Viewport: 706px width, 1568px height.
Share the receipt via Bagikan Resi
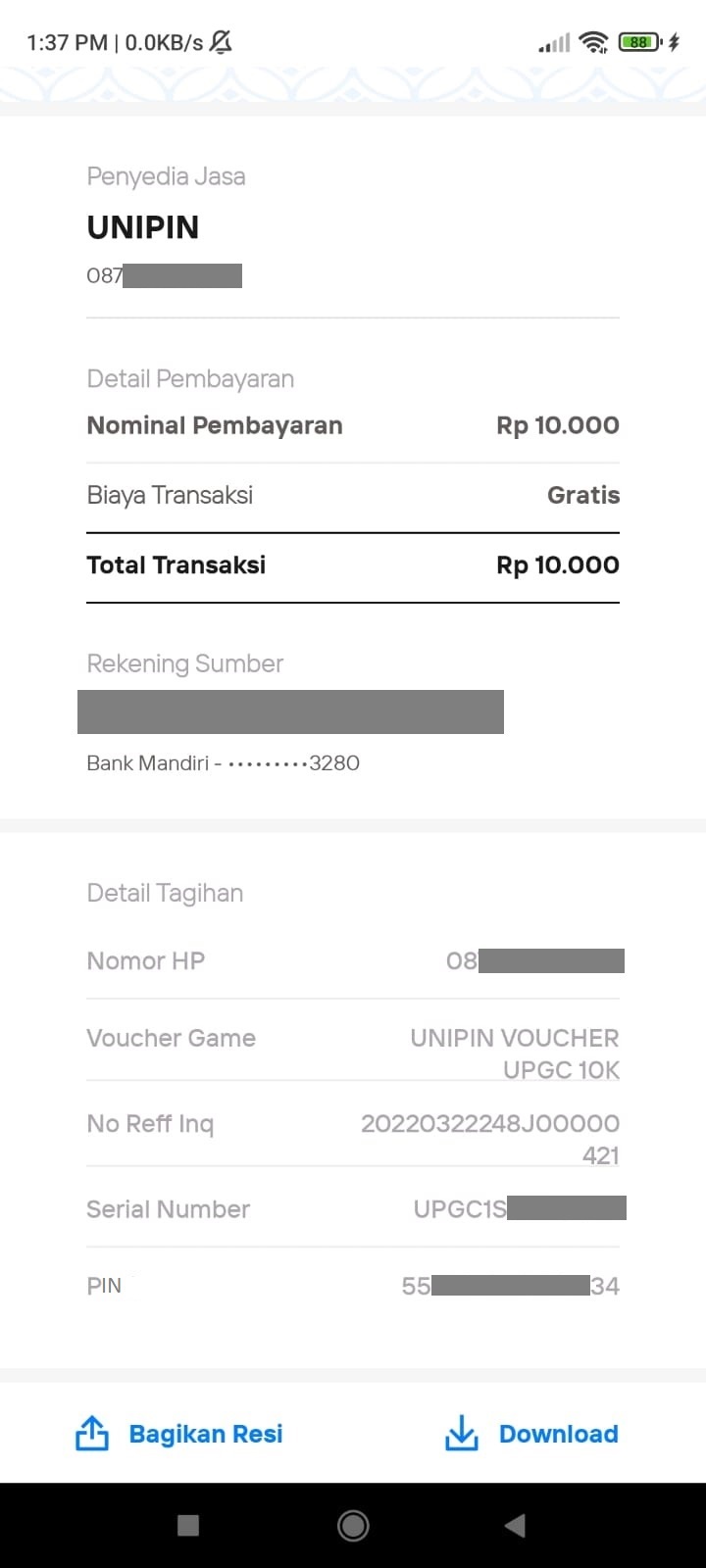click(x=179, y=1434)
